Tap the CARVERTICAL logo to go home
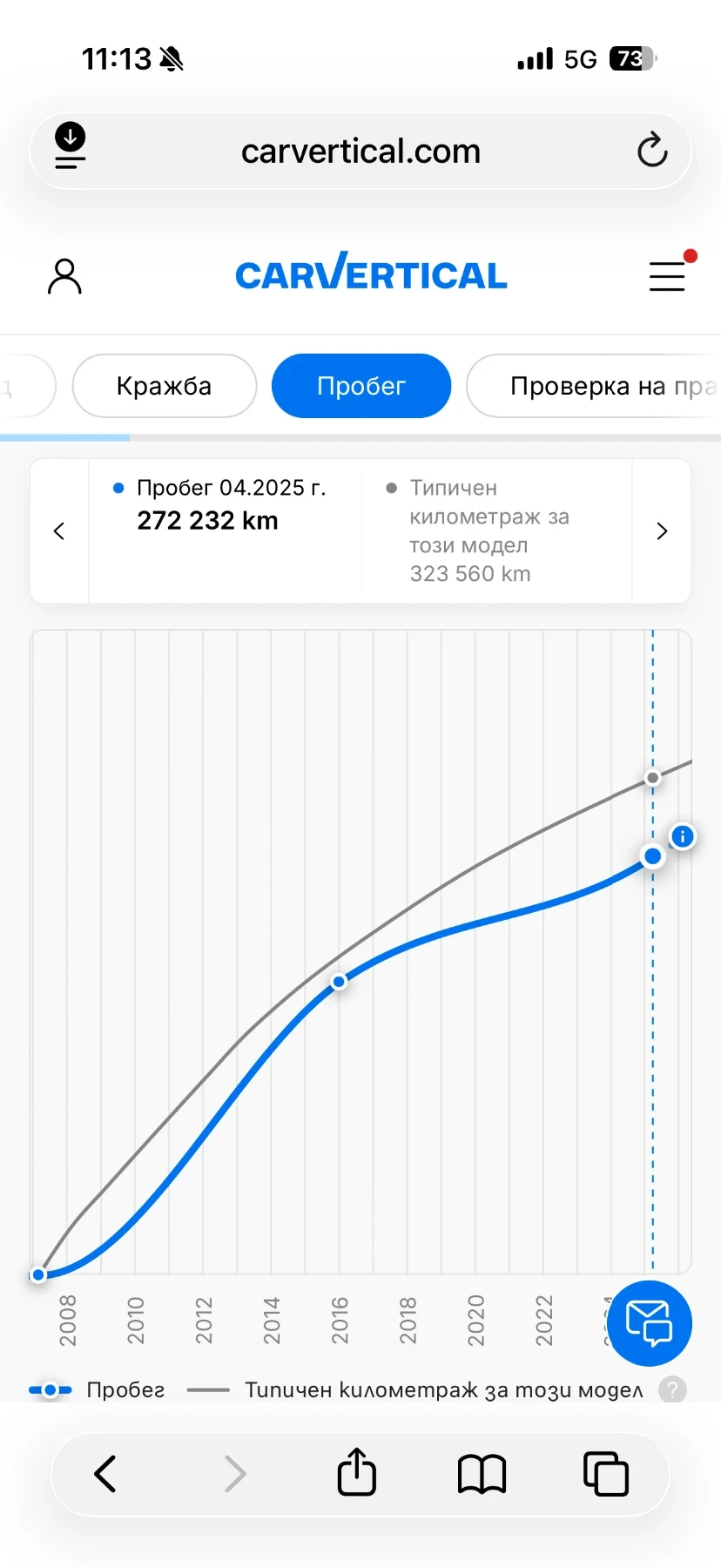The width and height of the screenshot is (721, 1568). (371, 274)
